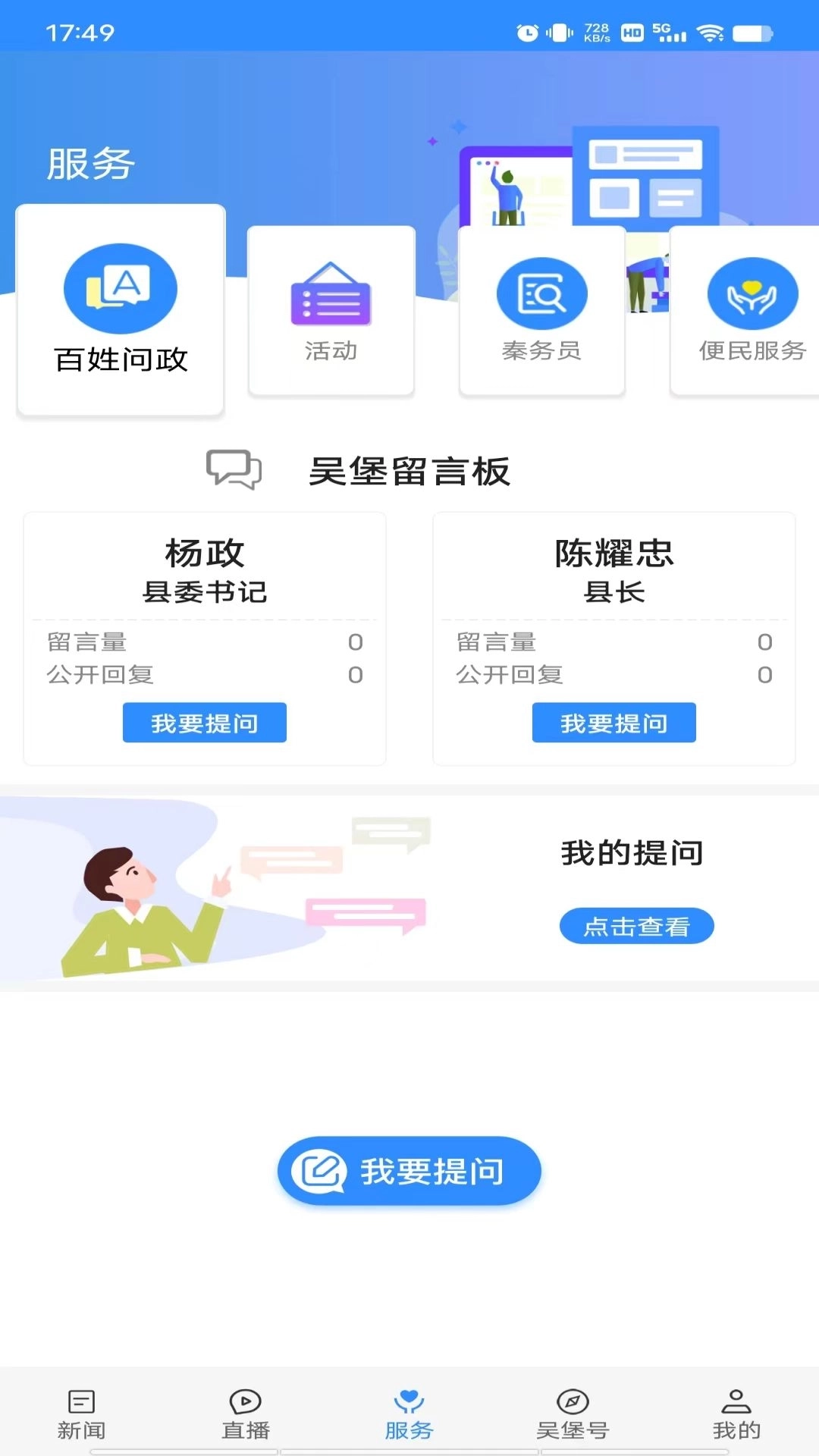Select the 秦务员 service icon
Screen dimensions: 819x1456
tap(541, 294)
